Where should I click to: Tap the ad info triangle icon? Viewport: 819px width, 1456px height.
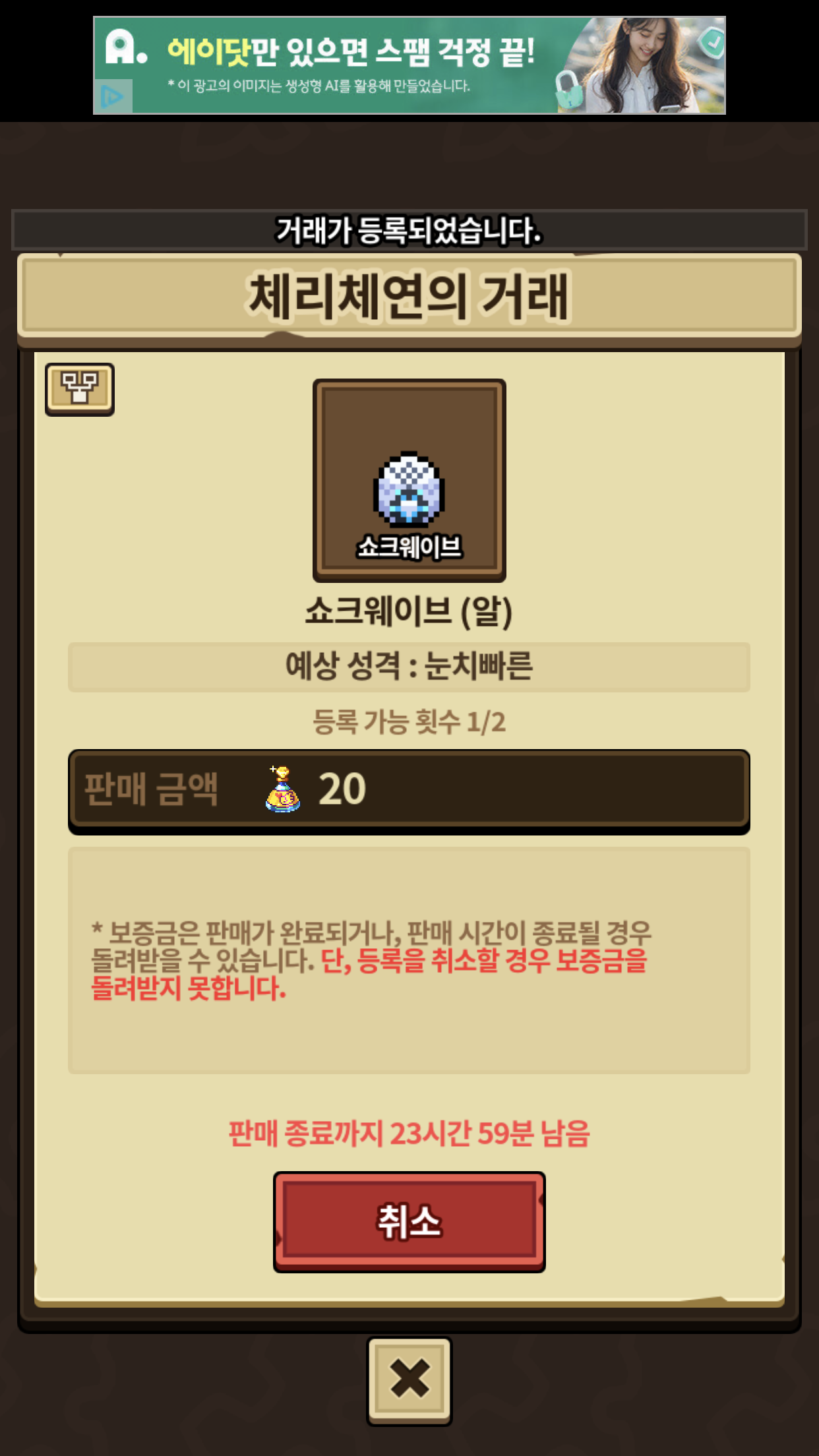(x=113, y=97)
